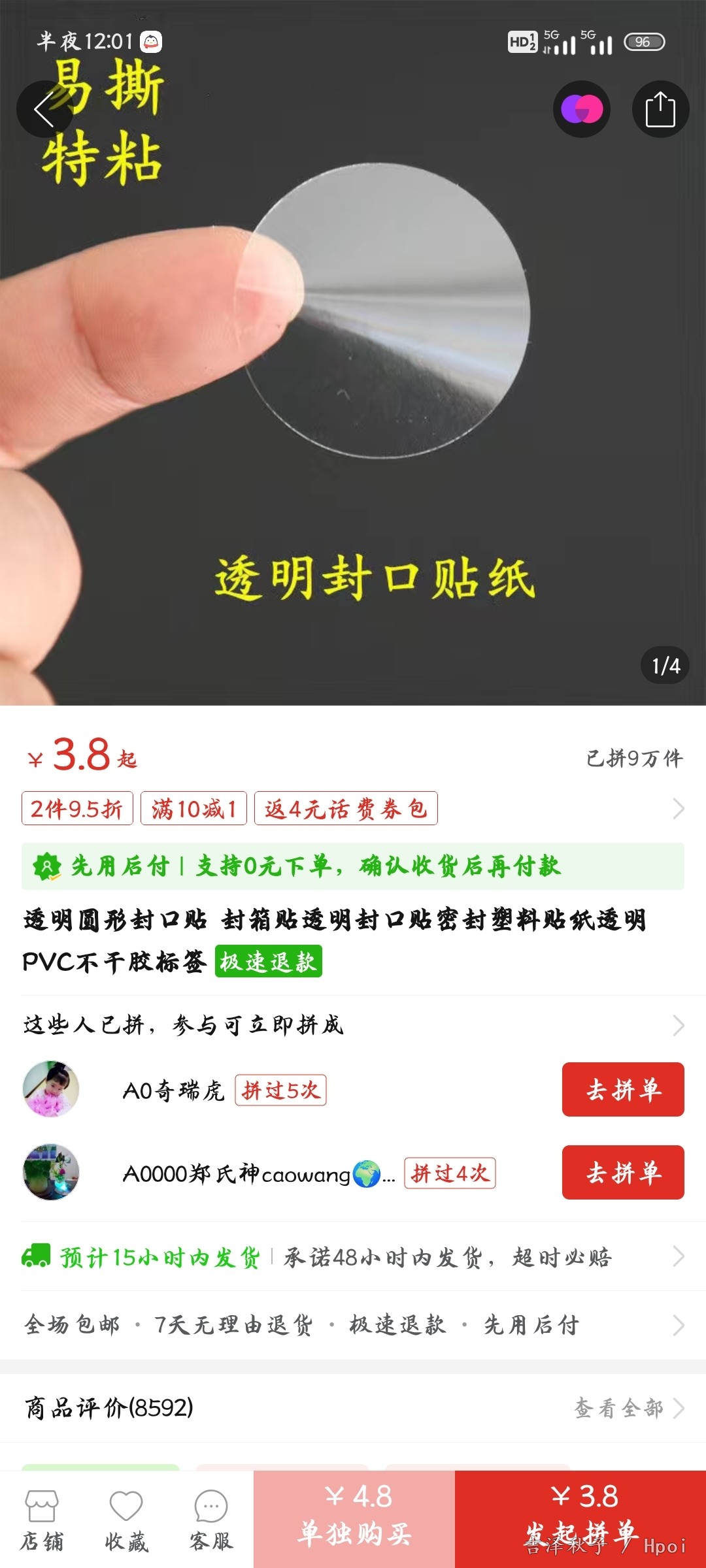Contact 客服 customer service
Viewport: 706px width, 1568px height.
(211, 1520)
